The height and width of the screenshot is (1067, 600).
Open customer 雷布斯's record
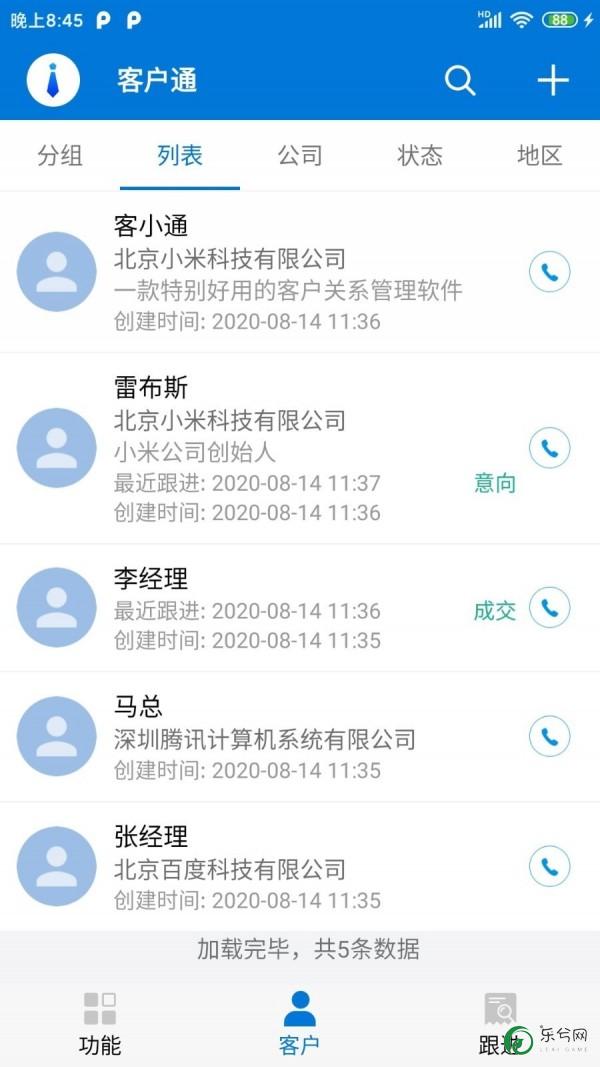(x=300, y=448)
